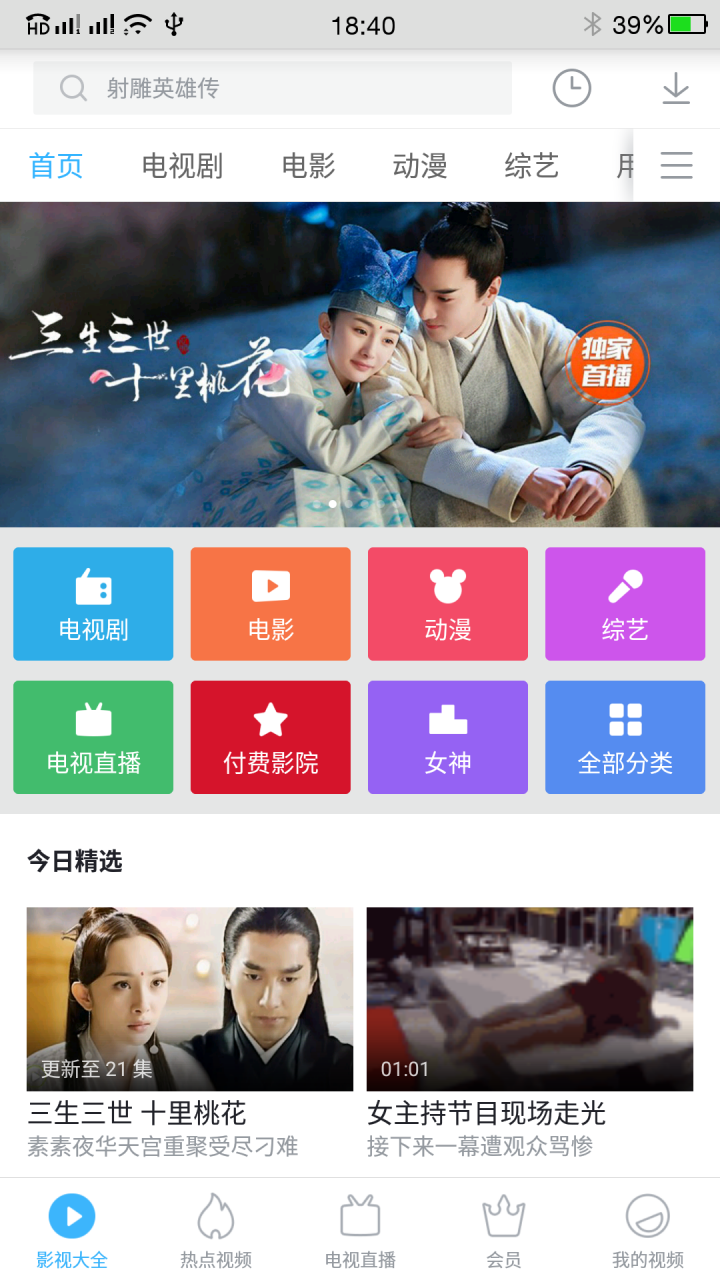Play 三生三世 十里桃花 in 今日精选

pos(189,999)
